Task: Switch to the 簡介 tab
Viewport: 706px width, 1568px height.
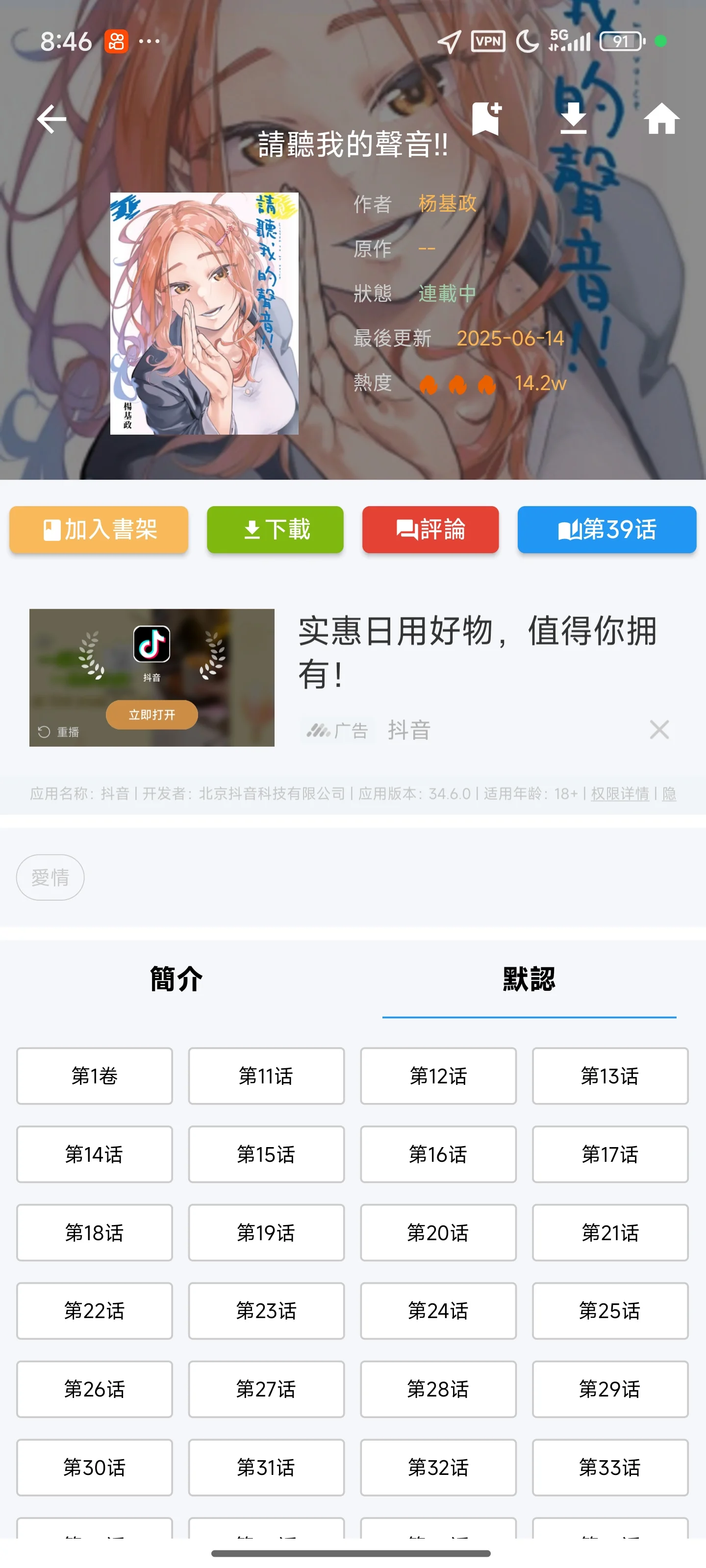Action: pyautogui.click(x=176, y=979)
